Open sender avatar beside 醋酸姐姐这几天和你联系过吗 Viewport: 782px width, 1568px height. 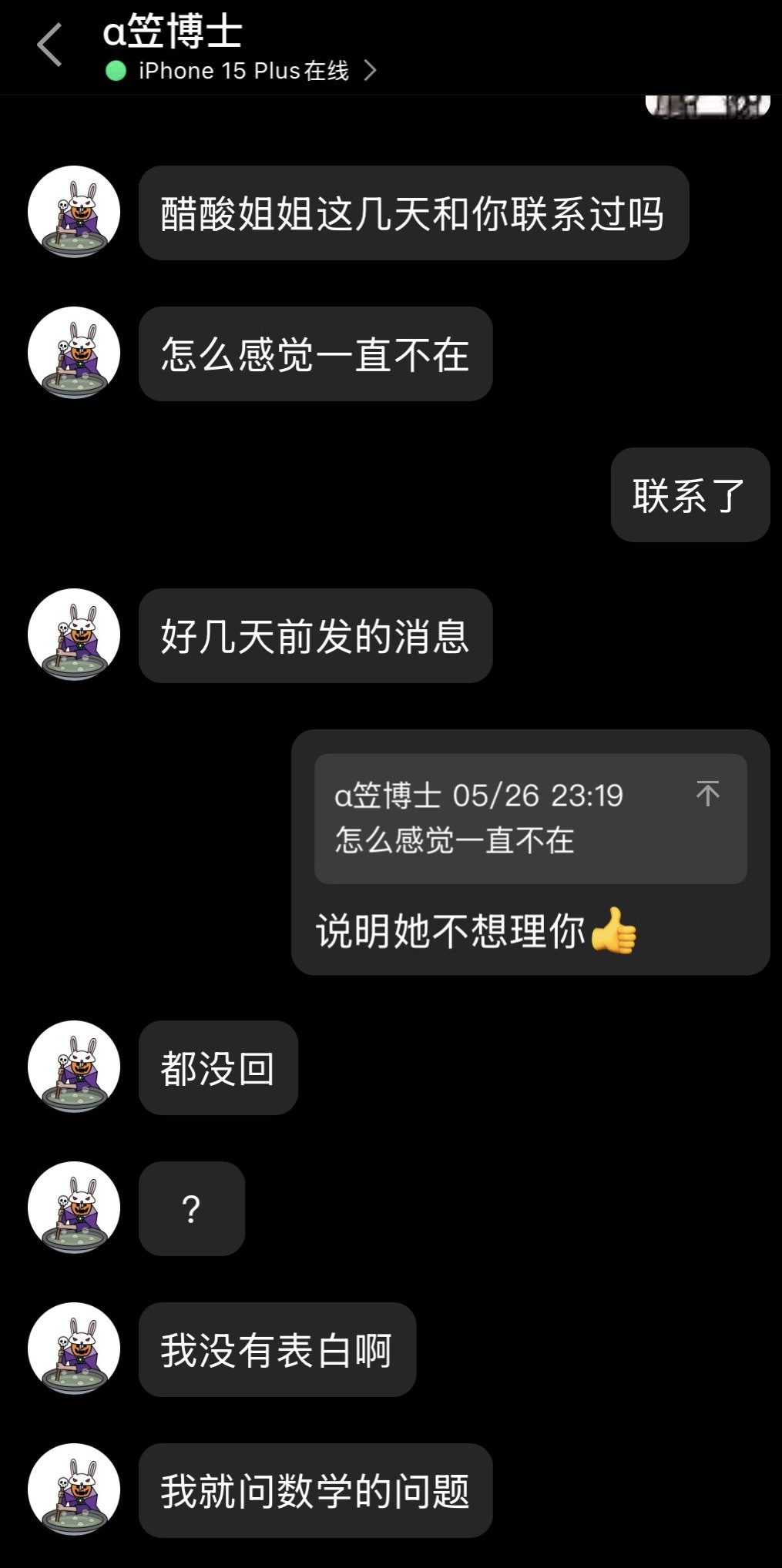coord(74,212)
